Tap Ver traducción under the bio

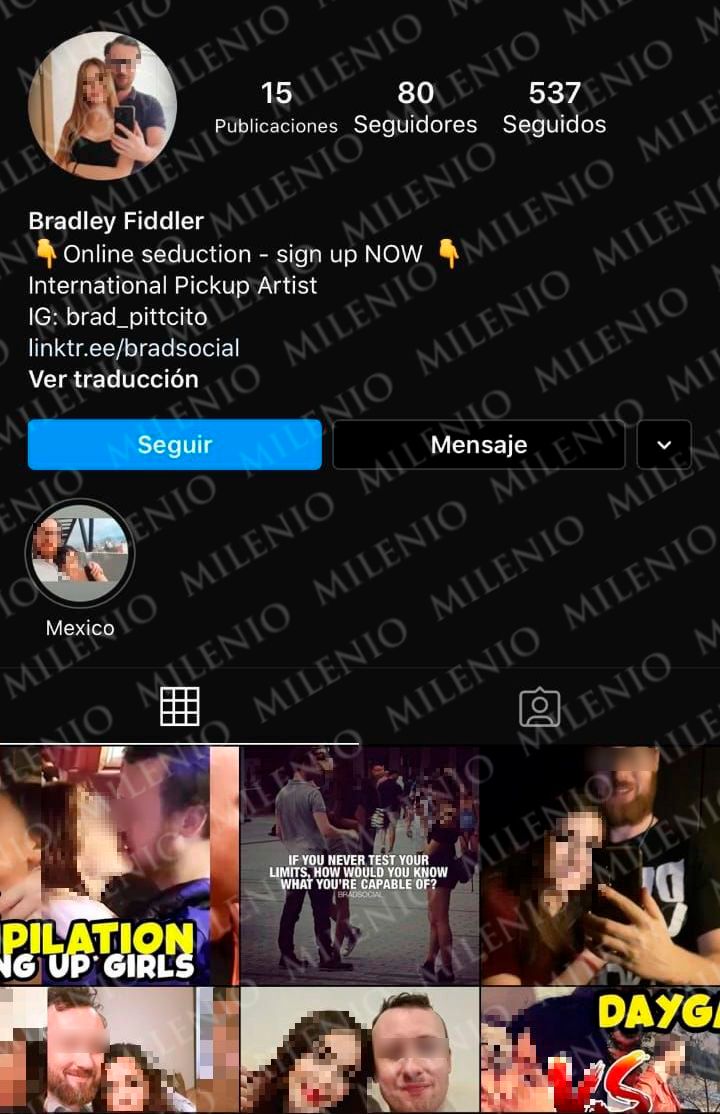click(113, 379)
